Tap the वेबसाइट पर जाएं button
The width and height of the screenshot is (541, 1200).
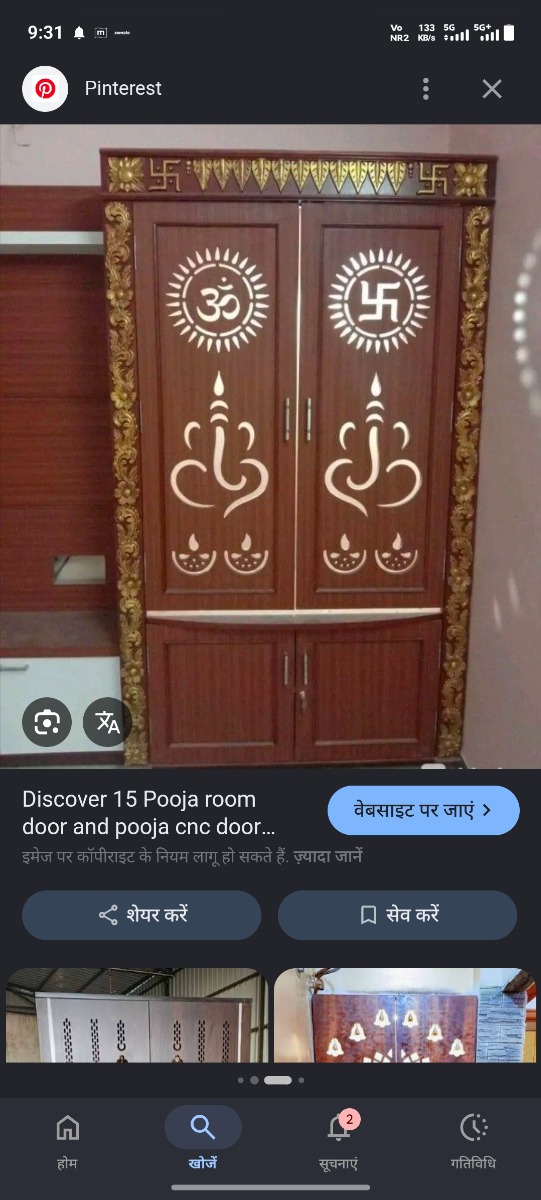[x=423, y=810]
